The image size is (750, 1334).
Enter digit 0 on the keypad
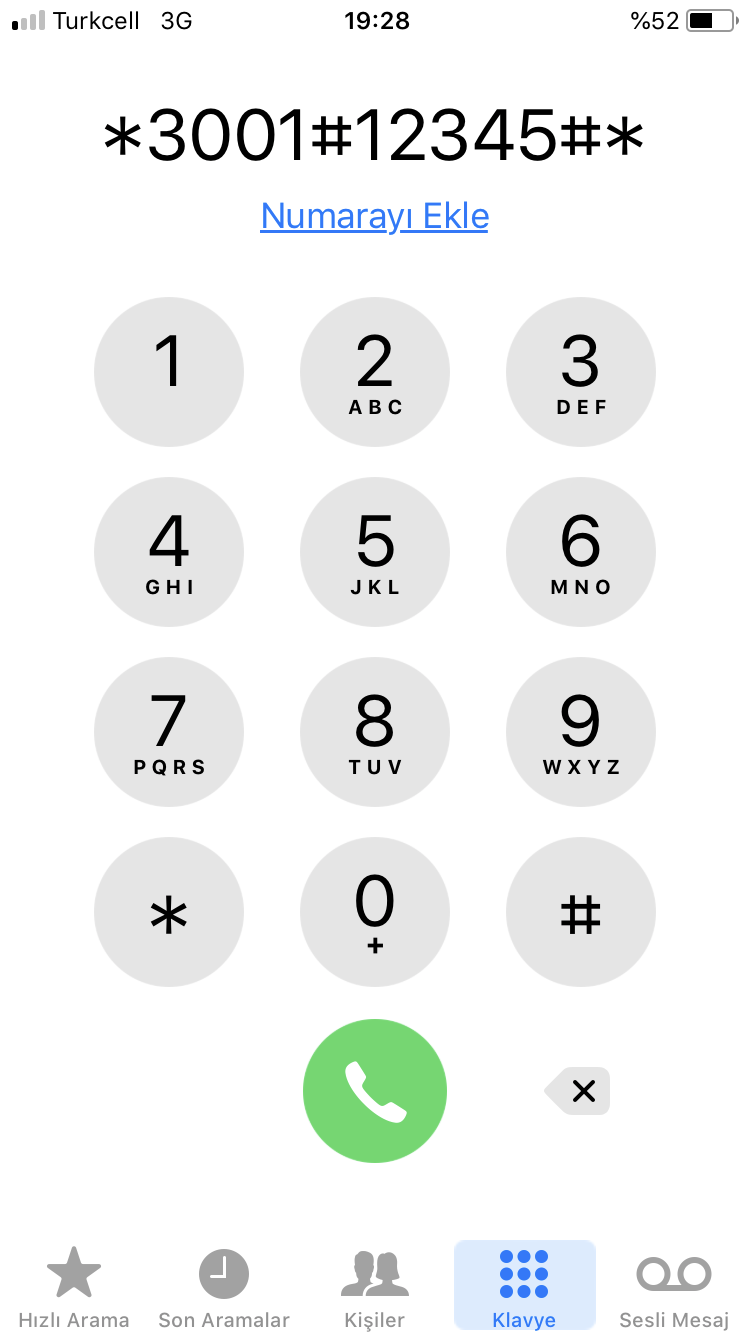click(x=375, y=912)
